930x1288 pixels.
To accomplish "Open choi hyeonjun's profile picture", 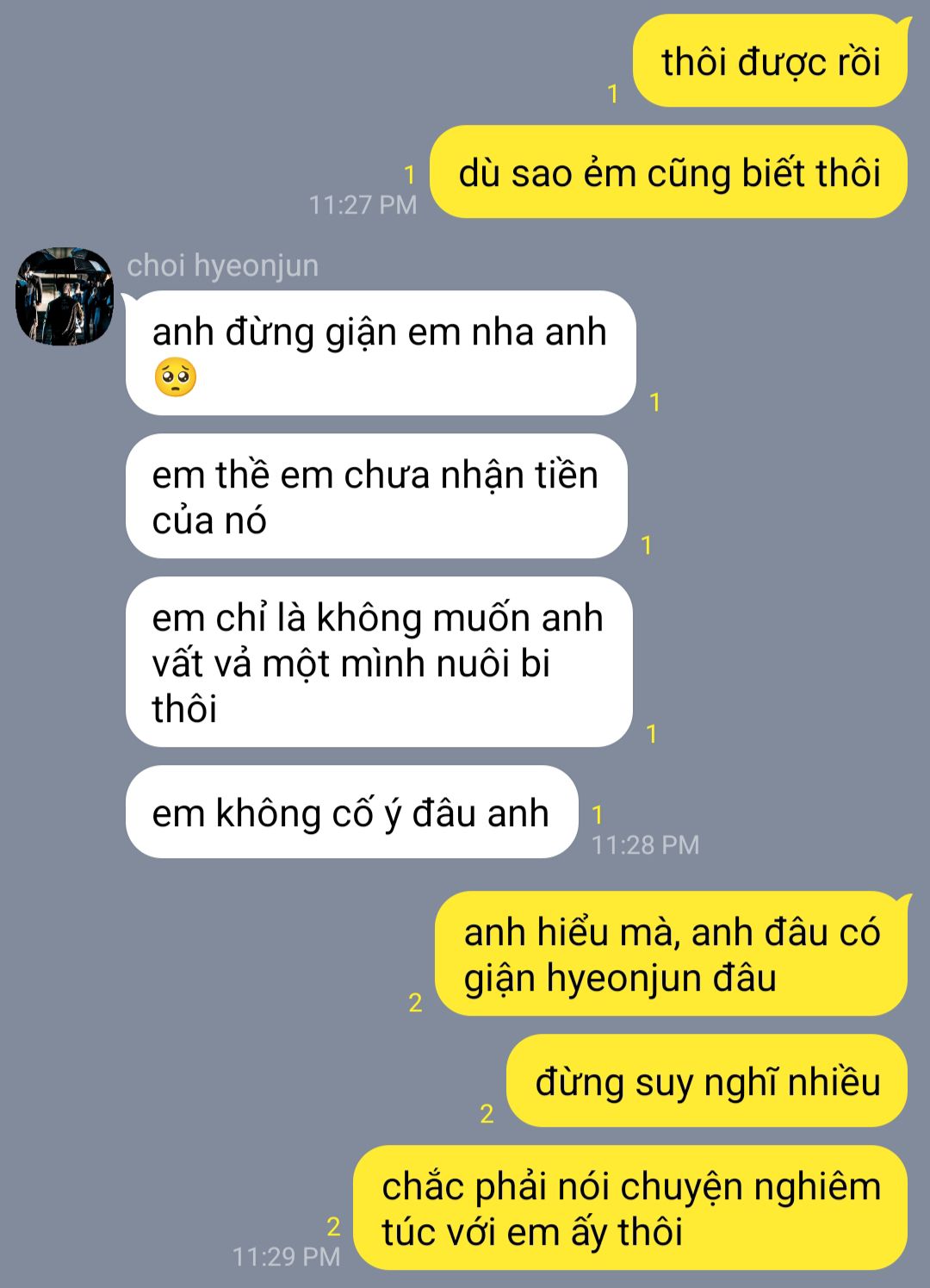I will 65,296.
